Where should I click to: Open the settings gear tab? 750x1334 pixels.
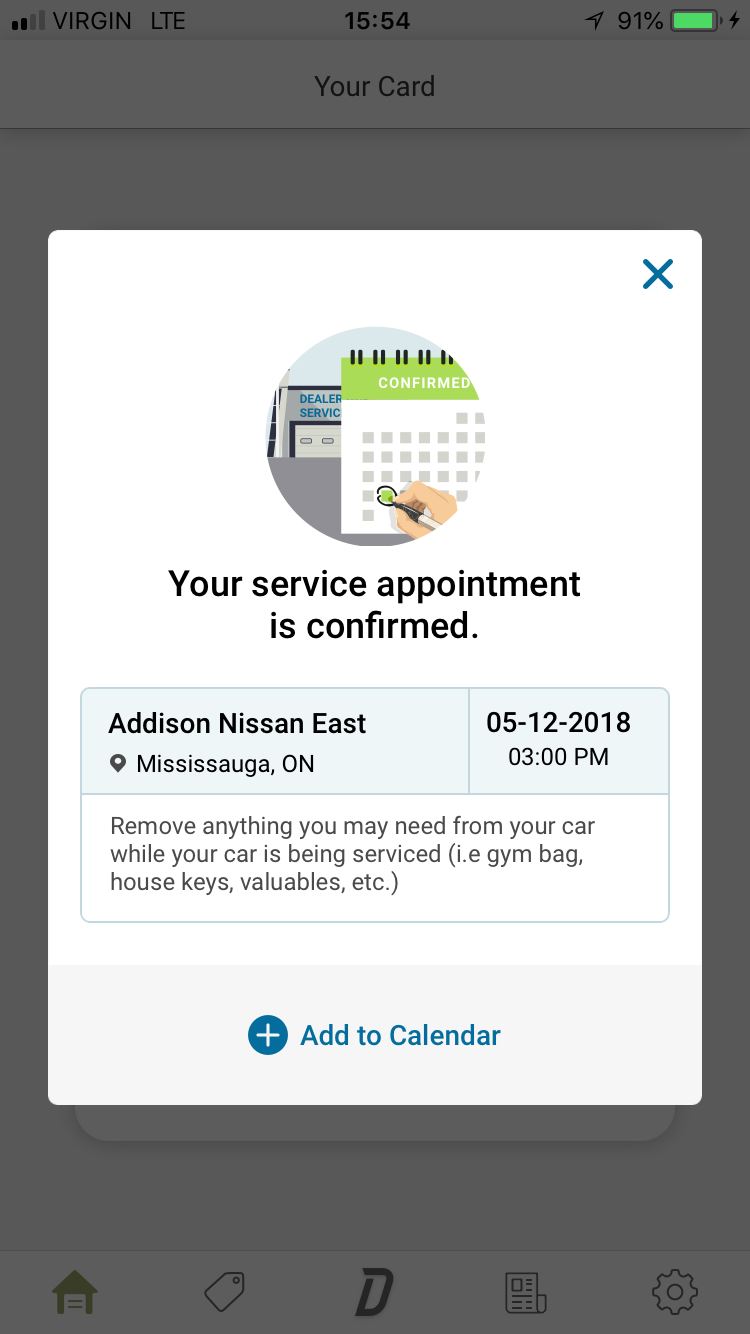674,1292
